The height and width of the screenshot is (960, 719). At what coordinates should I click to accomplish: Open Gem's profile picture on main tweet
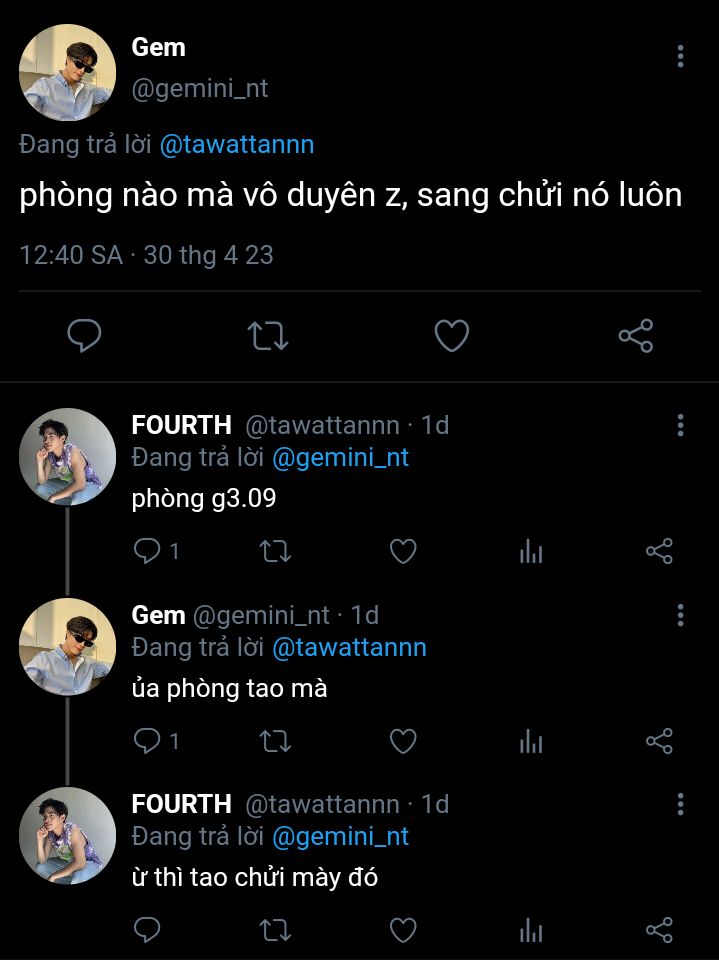67,73
